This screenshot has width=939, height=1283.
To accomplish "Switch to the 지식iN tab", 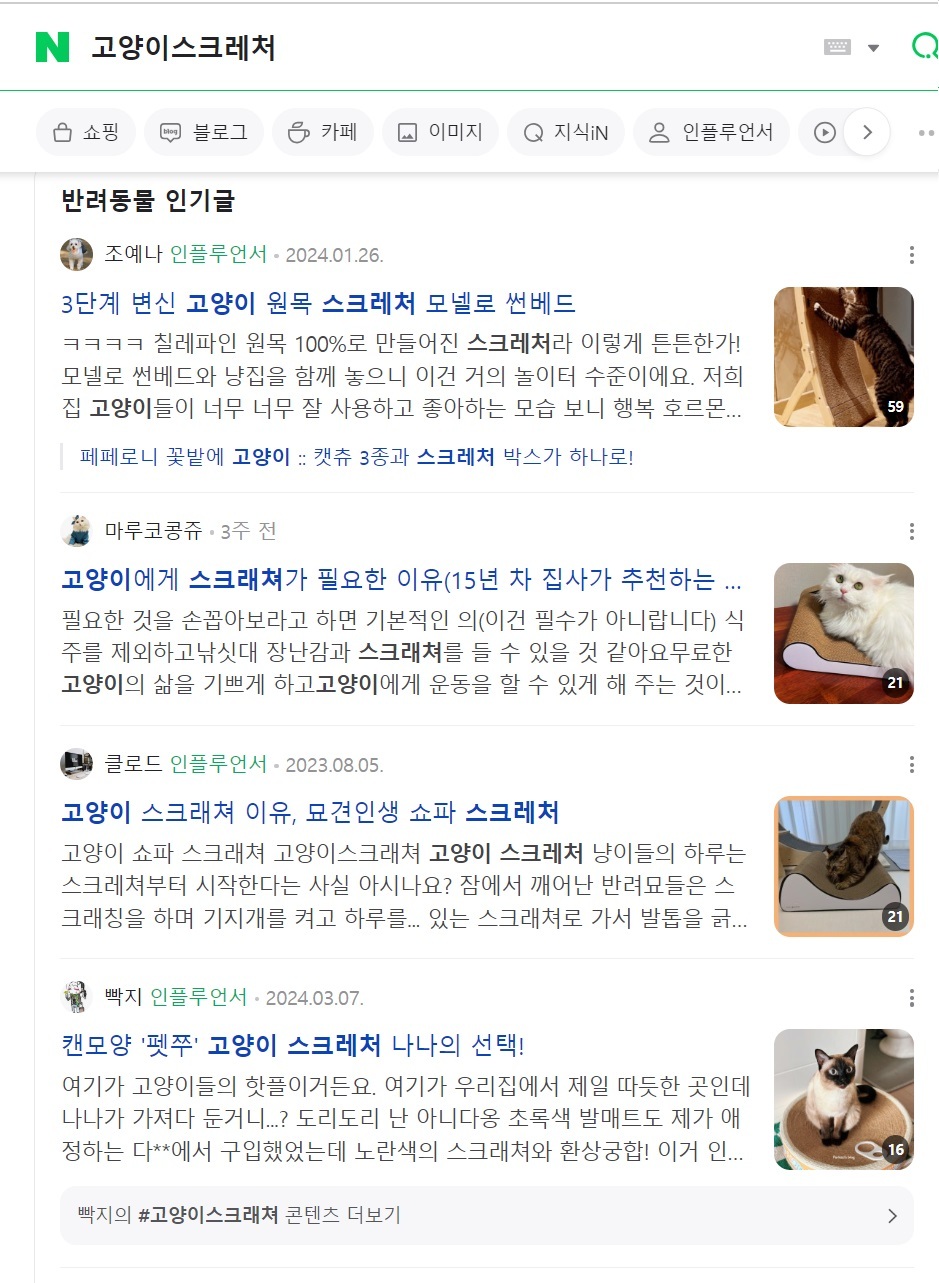I will click(x=566, y=132).
